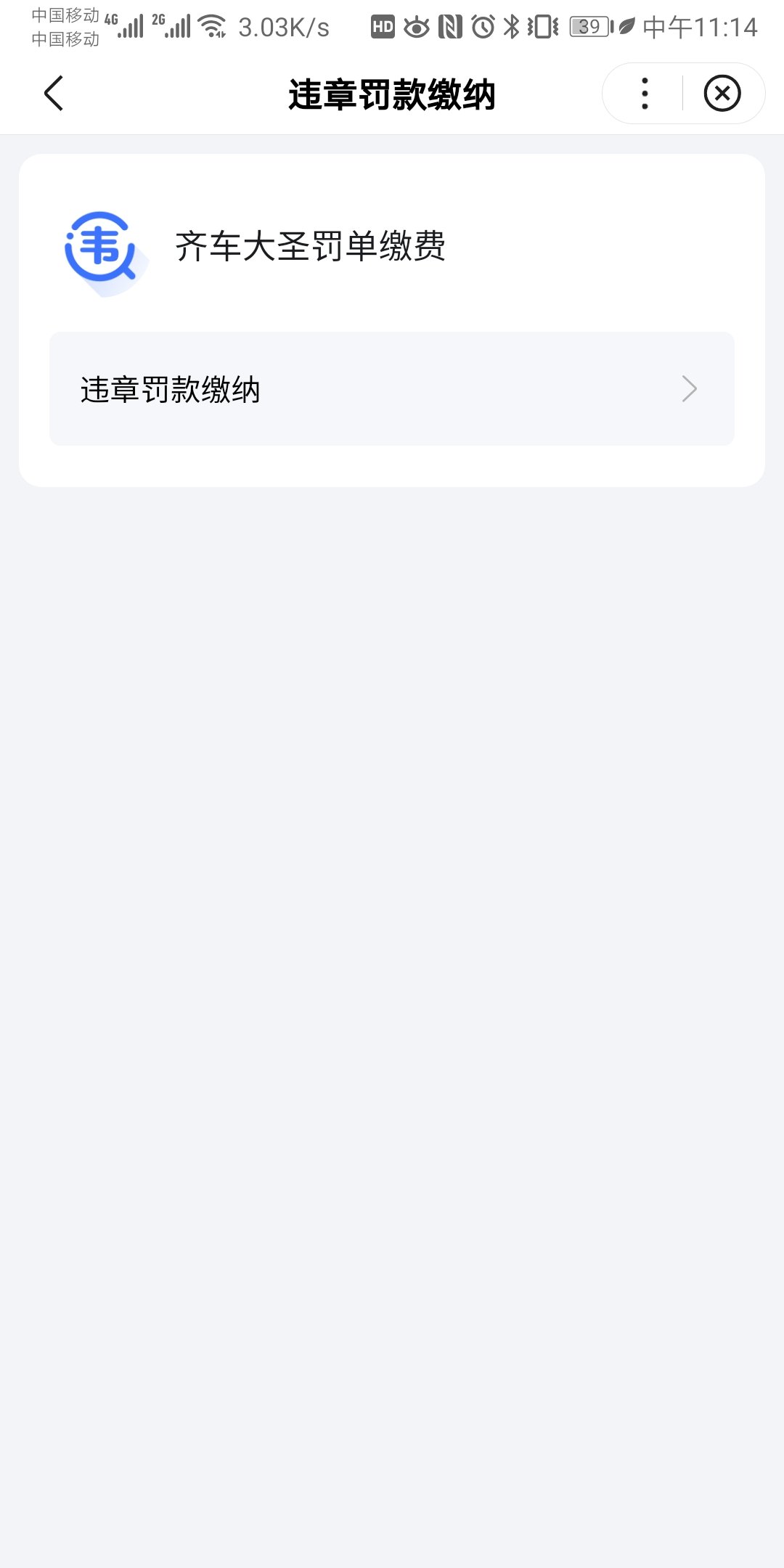Open the three-dot more options menu

[x=645, y=94]
